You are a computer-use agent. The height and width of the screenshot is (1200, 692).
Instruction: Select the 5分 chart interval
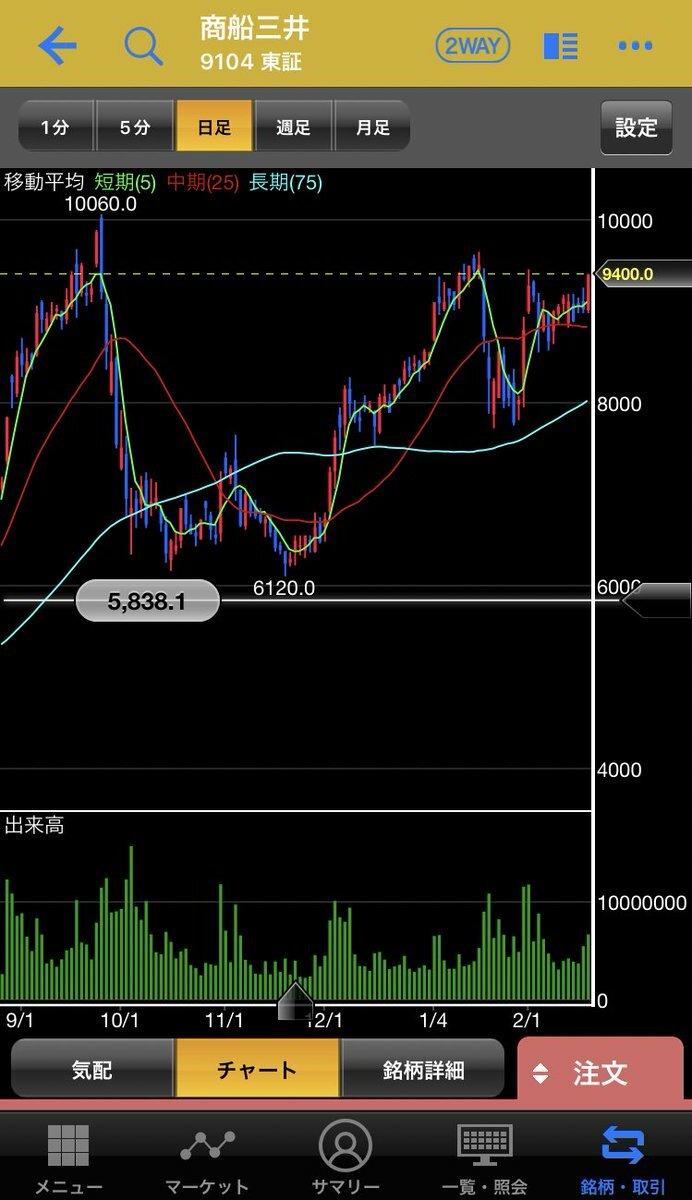coord(134,127)
